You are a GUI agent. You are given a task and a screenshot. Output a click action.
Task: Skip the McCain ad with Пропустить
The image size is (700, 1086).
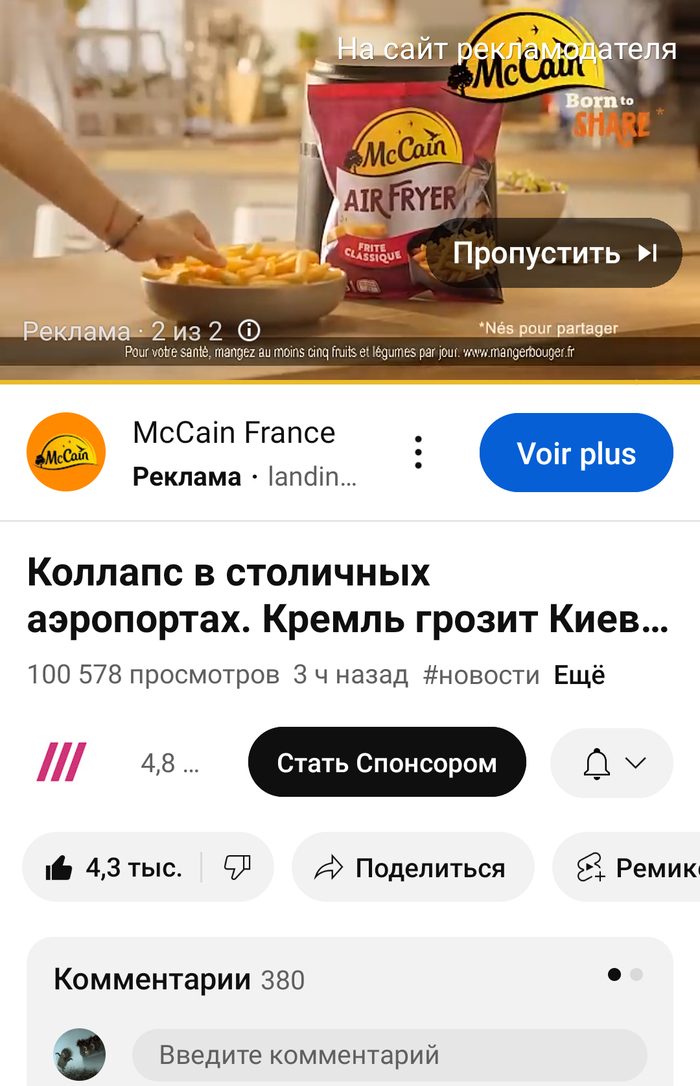pos(555,253)
